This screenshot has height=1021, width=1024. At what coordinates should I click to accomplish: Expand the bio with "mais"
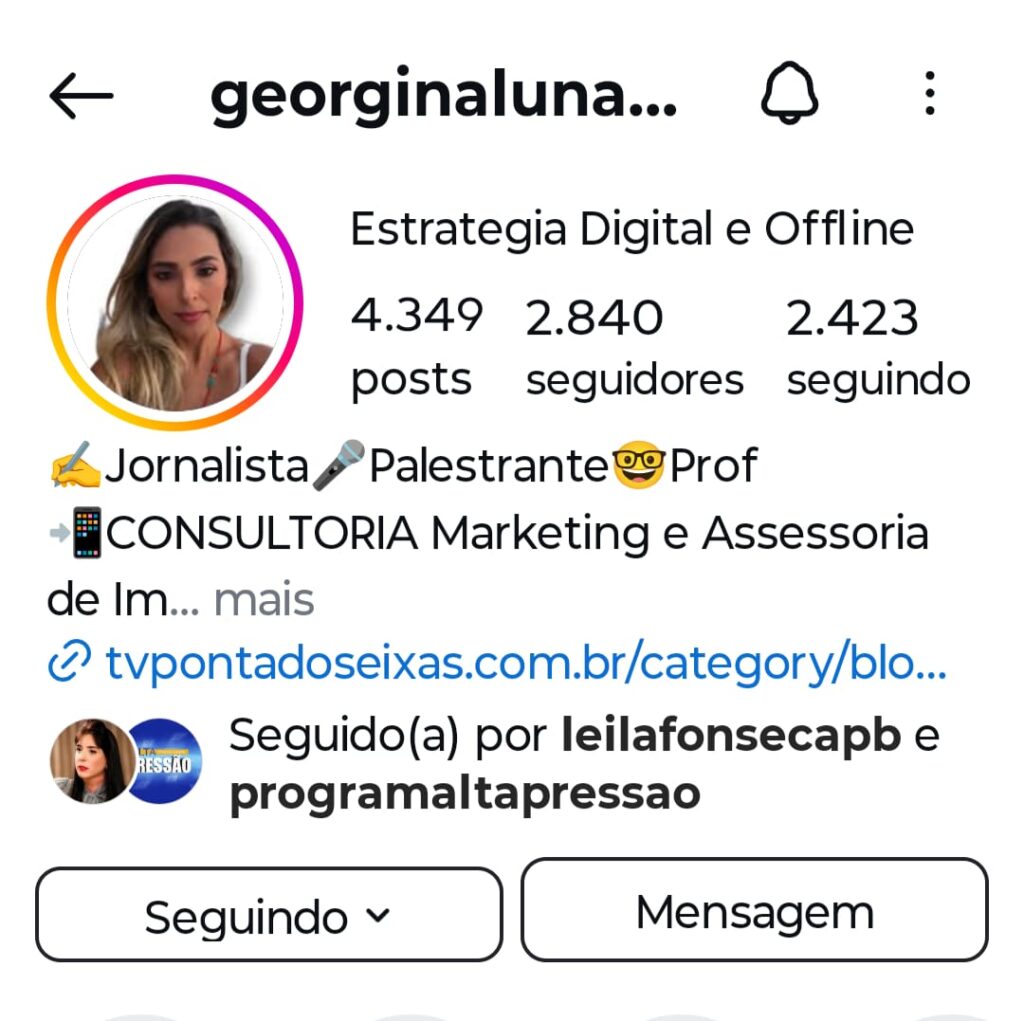(x=264, y=600)
